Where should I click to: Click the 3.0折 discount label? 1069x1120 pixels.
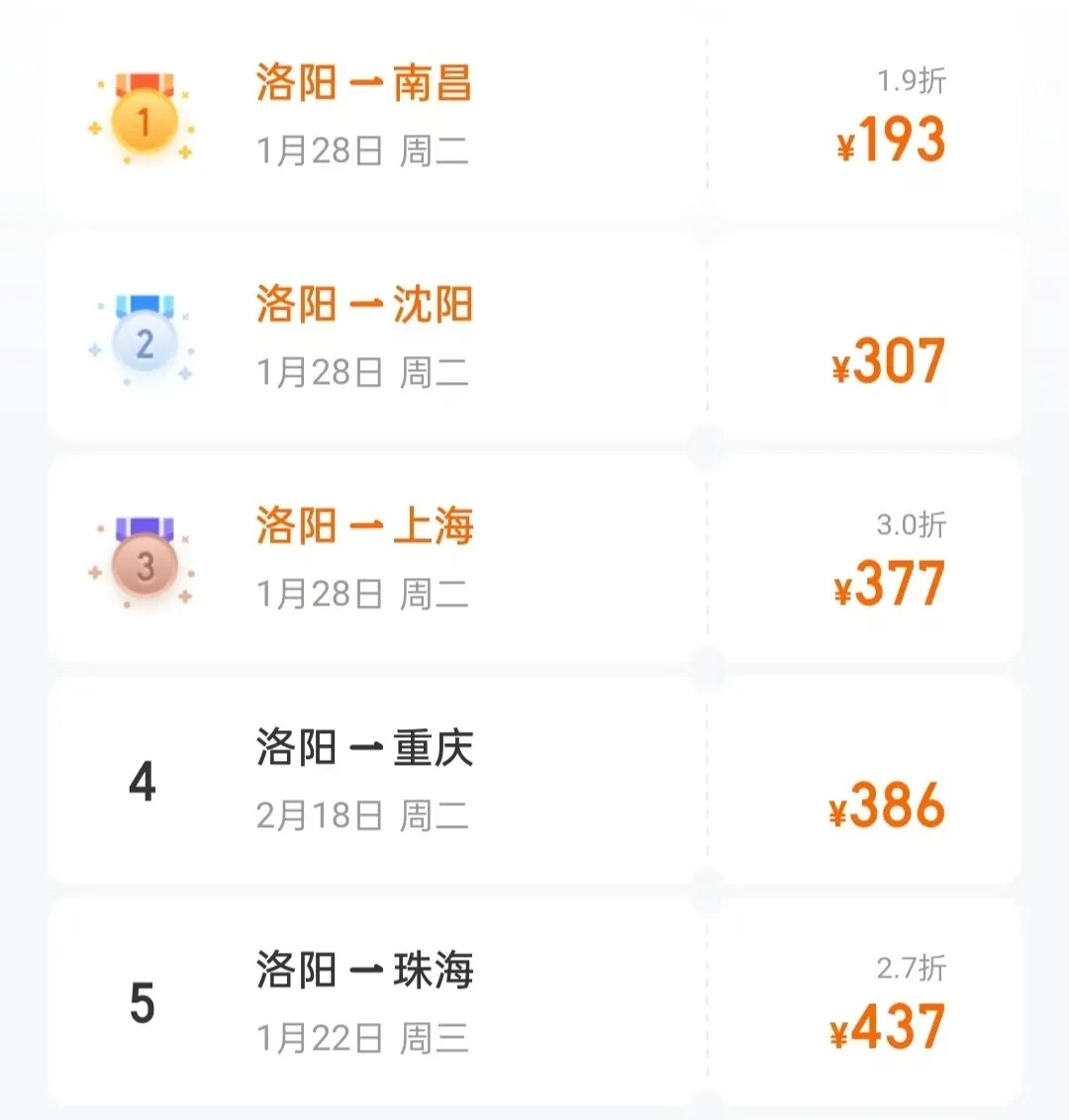(912, 522)
